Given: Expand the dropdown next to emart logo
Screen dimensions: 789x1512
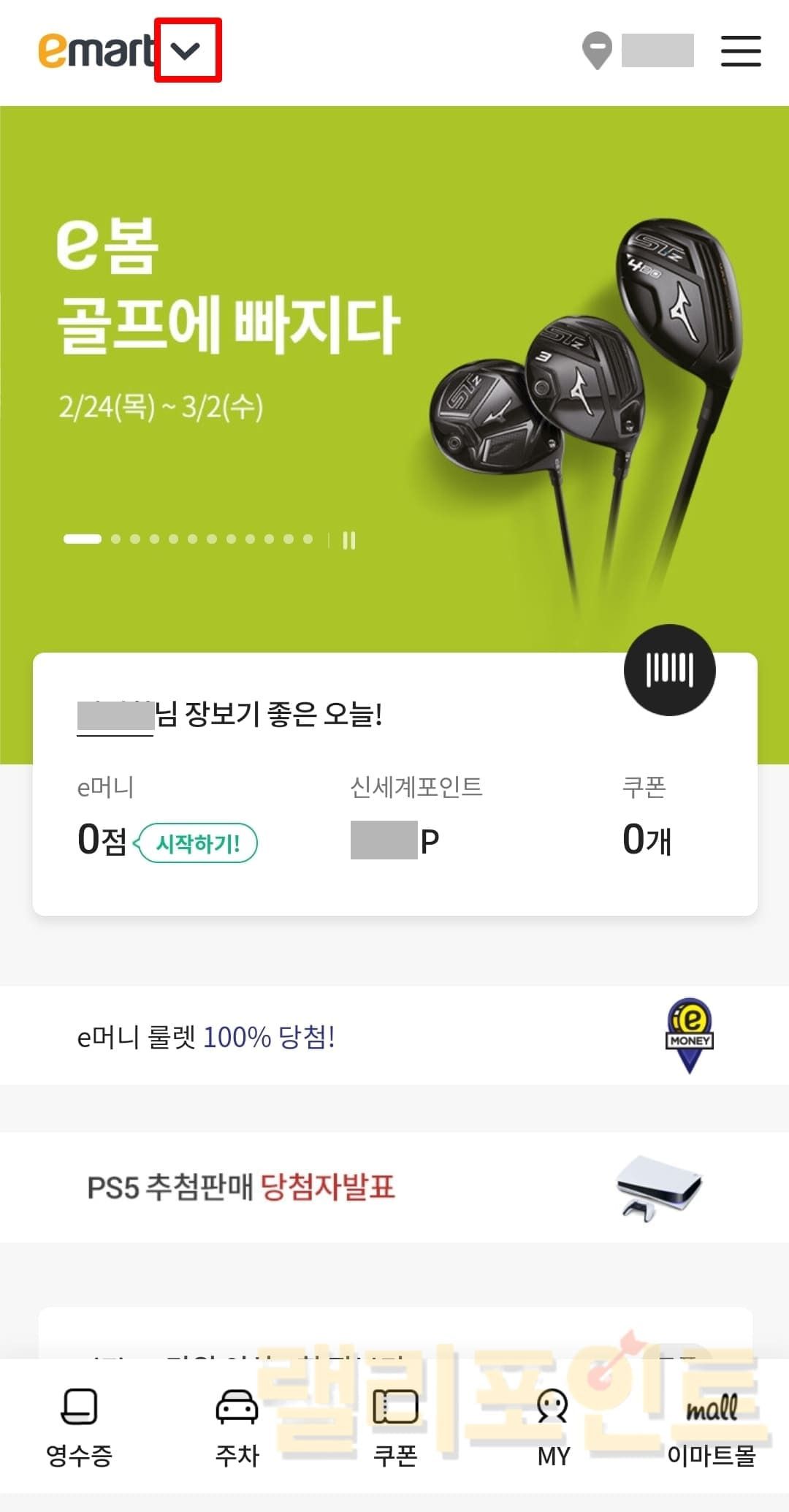Looking at the screenshot, I should (x=187, y=50).
